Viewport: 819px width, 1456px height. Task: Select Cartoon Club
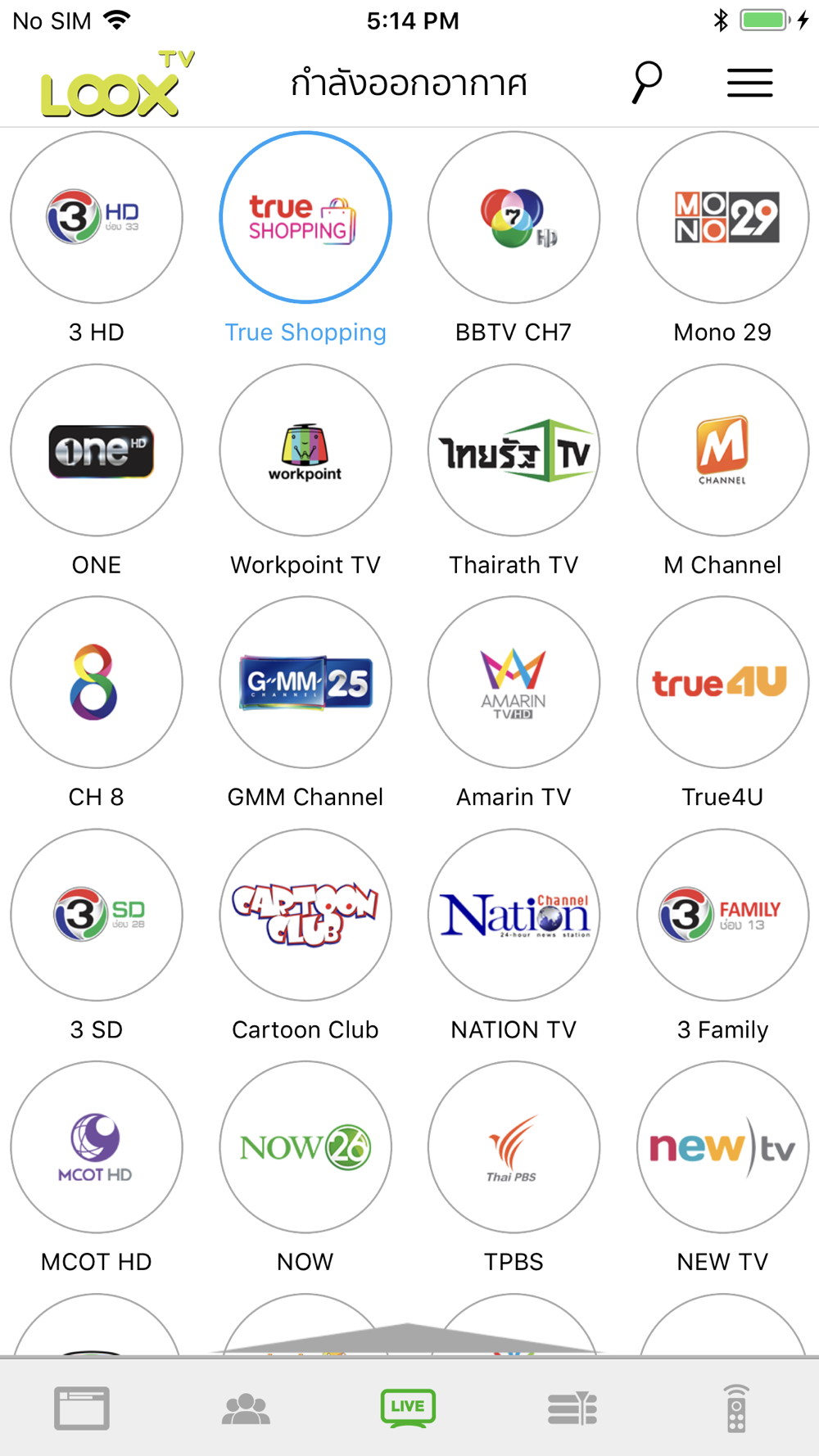tap(305, 915)
